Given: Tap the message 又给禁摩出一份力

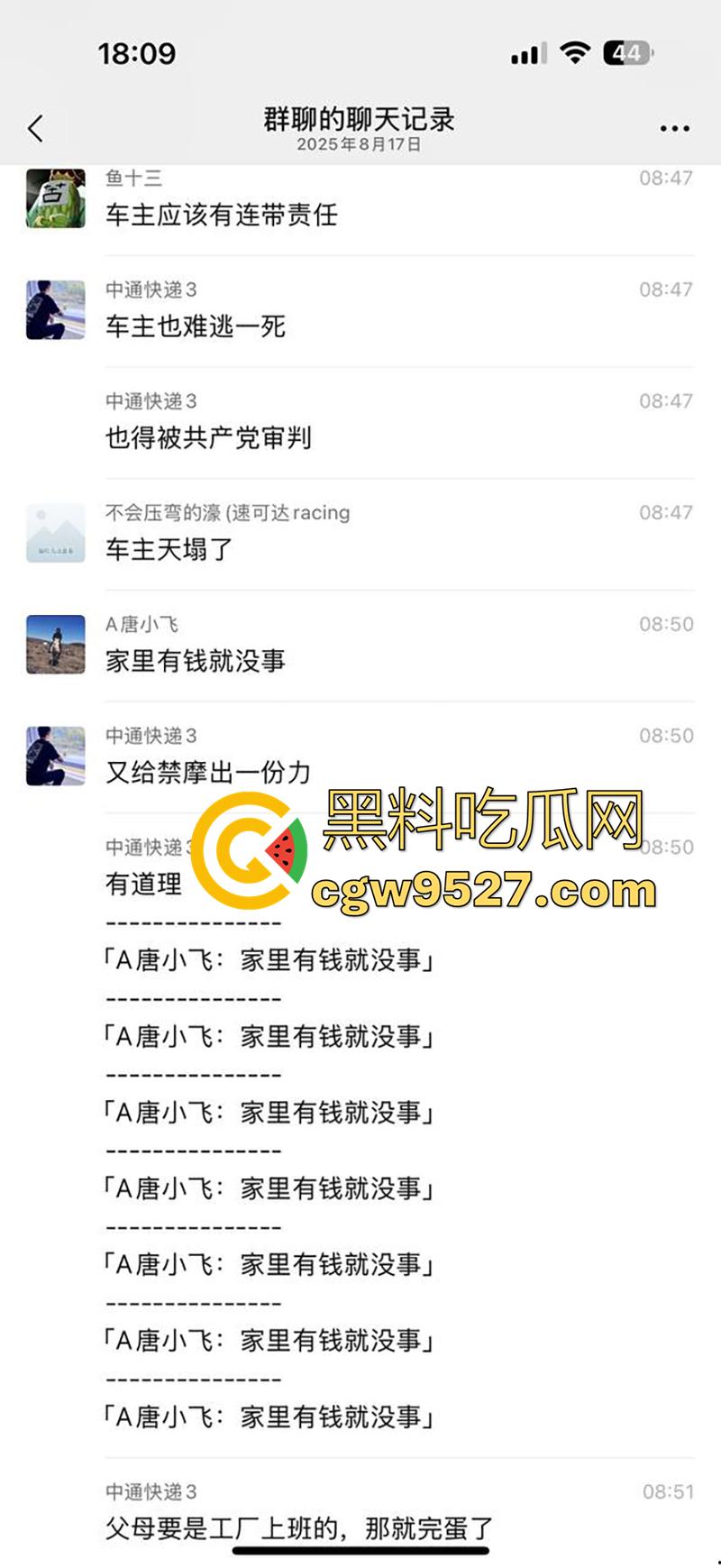Looking at the screenshot, I should coord(205,773).
